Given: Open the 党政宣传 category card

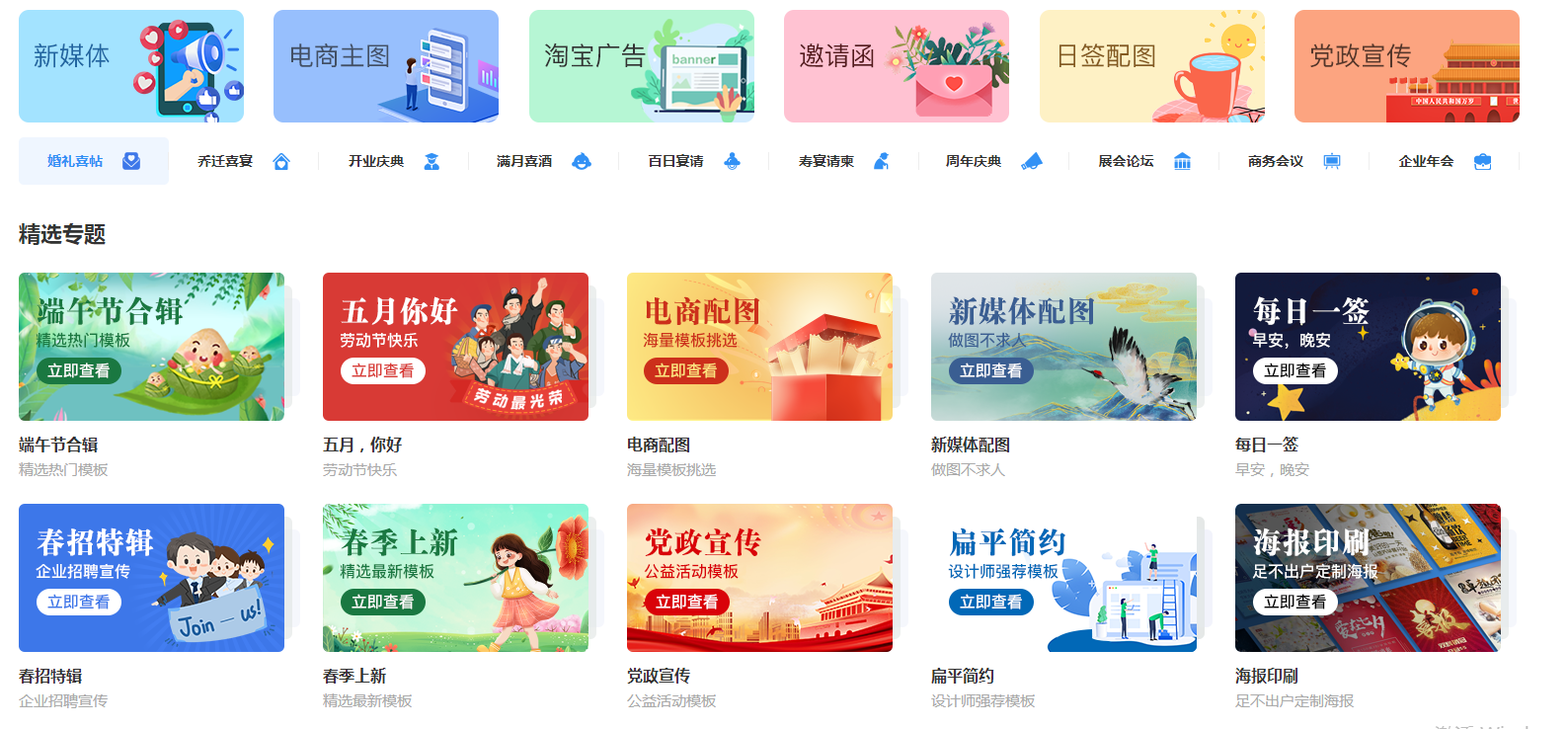Looking at the screenshot, I should point(1406,66).
